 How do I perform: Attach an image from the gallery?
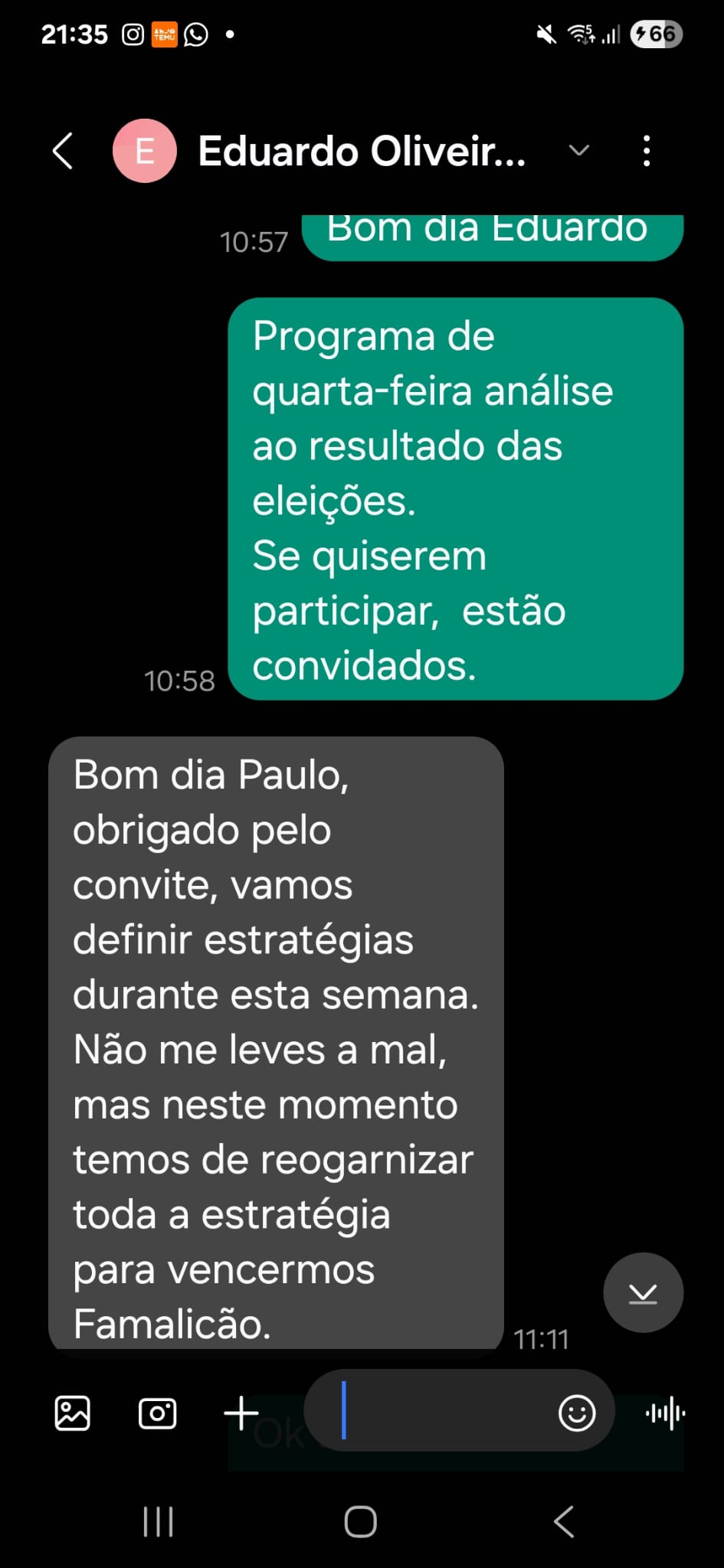click(x=73, y=1413)
